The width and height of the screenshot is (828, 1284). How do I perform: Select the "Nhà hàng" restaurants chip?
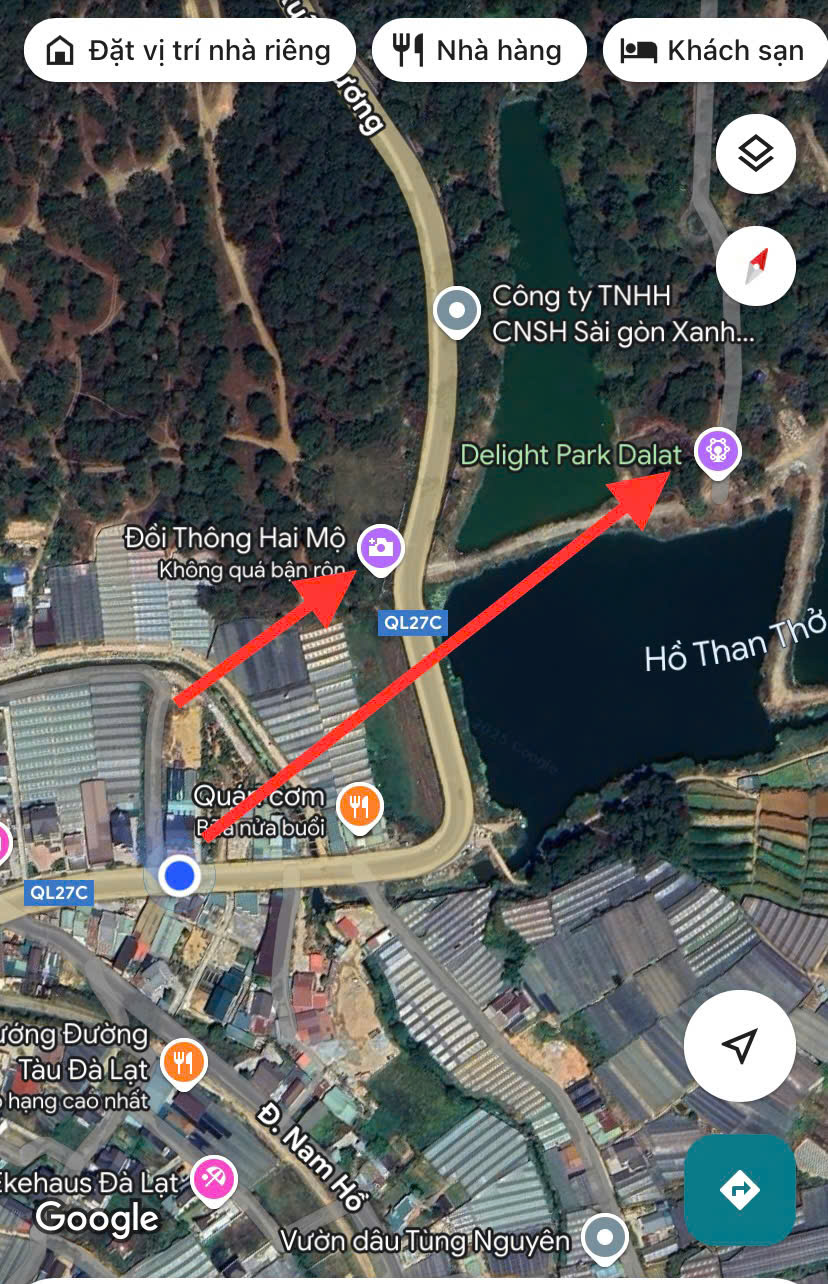click(x=479, y=50)
